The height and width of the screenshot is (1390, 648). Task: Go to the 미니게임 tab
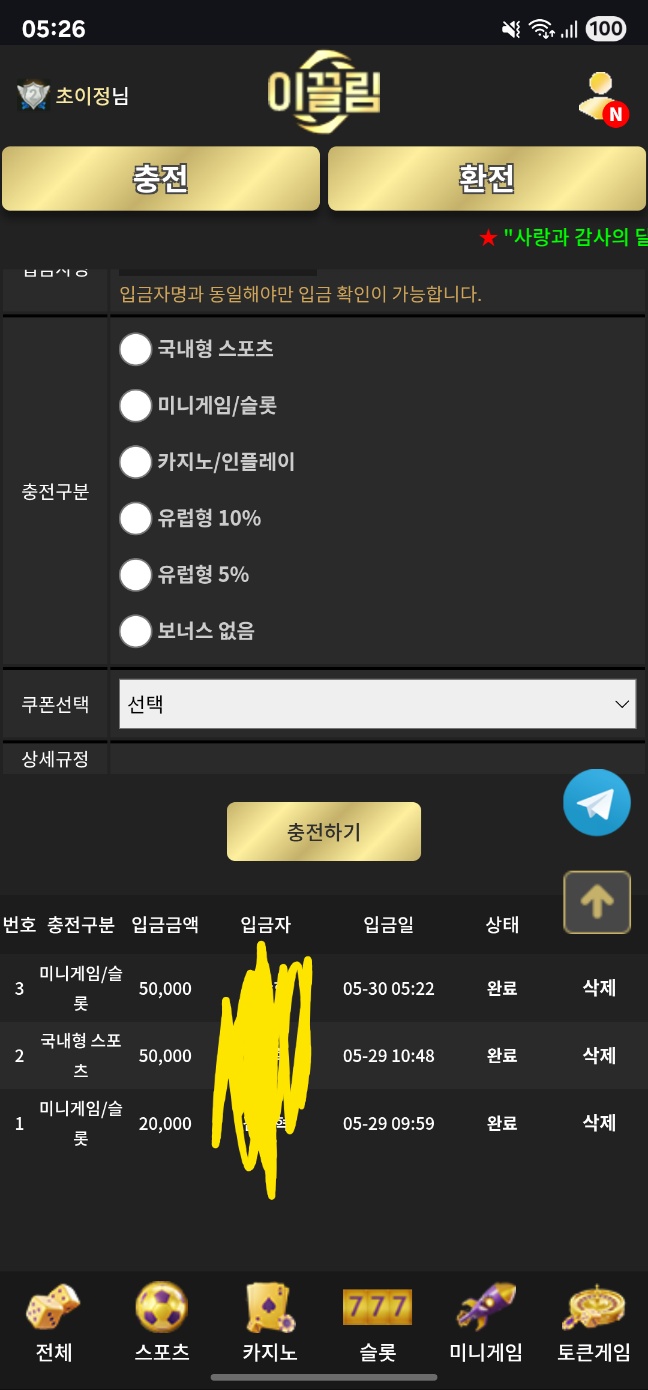click(x=486, y=1323)
